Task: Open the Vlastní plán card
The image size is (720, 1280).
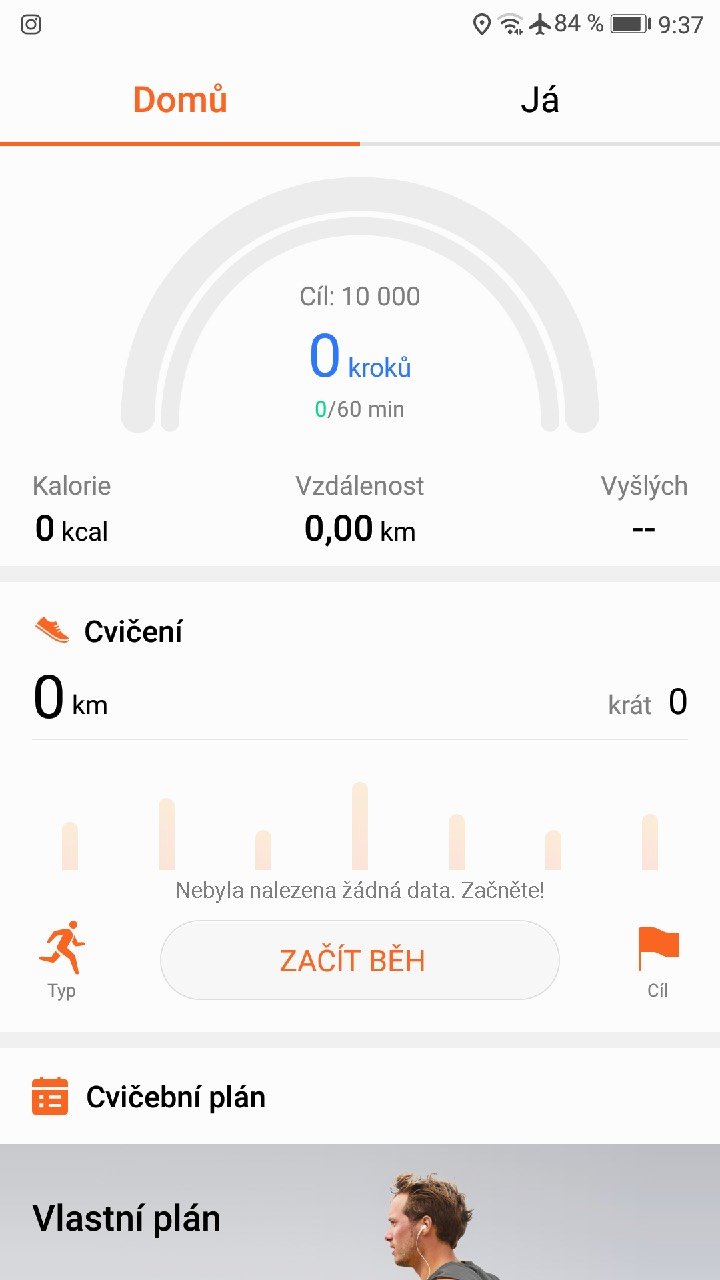Action: point(360,1215)
